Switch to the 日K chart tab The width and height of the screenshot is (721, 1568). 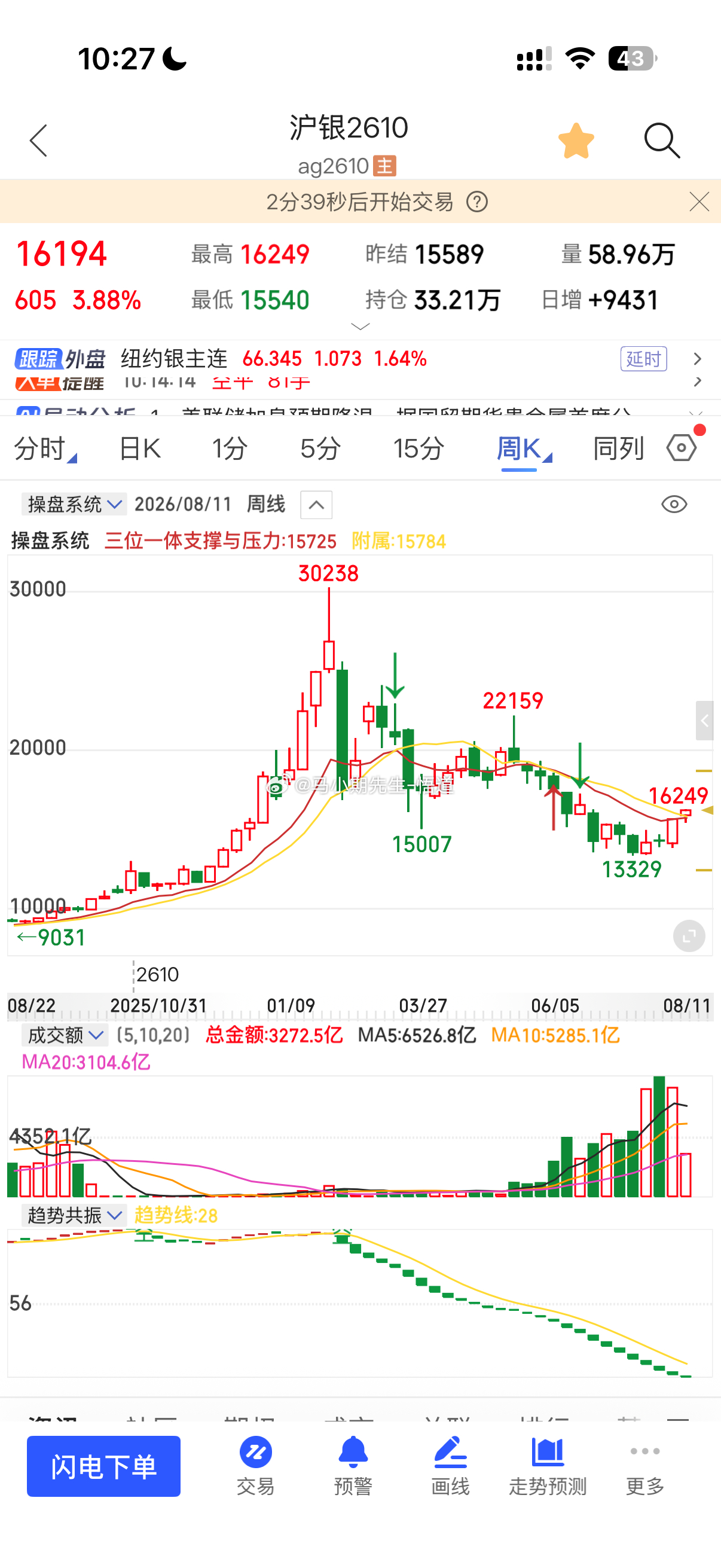pos(139,449)
